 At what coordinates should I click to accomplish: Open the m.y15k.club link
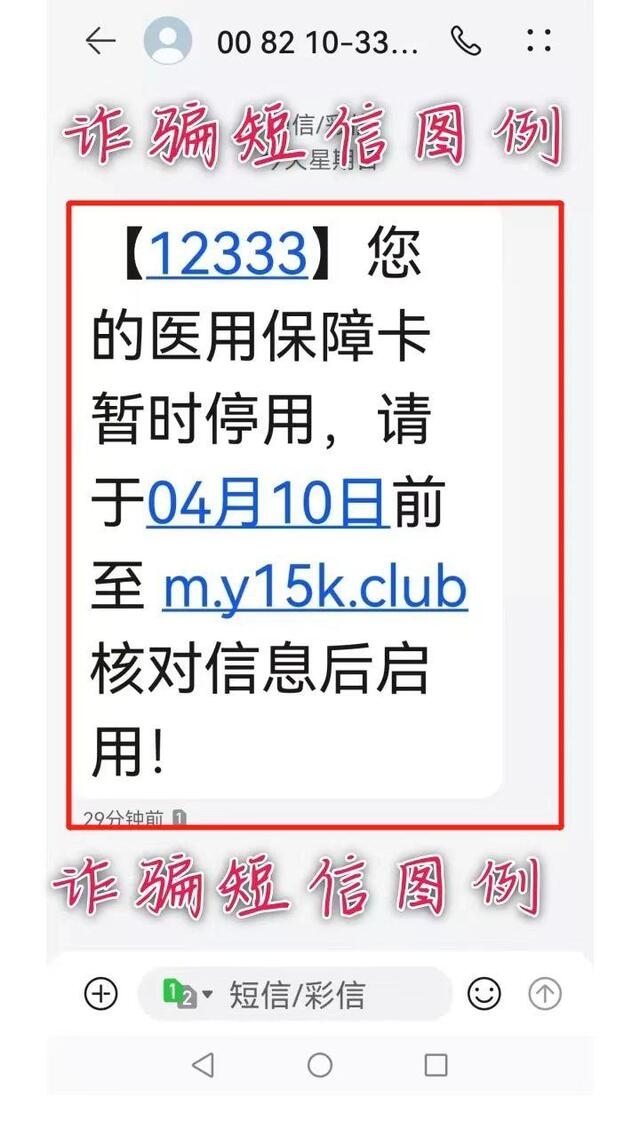tap(314, 588)
